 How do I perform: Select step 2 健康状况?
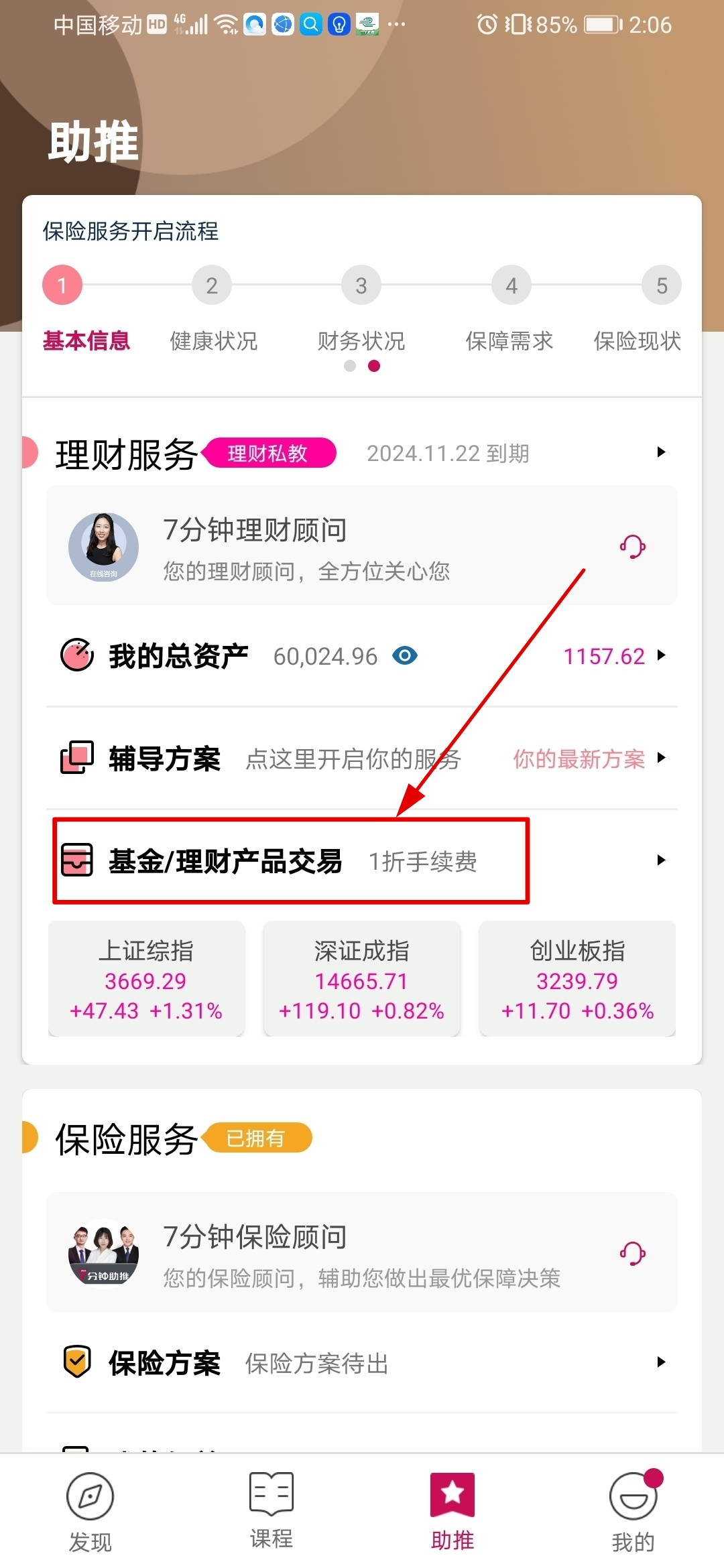coord(212,286)
